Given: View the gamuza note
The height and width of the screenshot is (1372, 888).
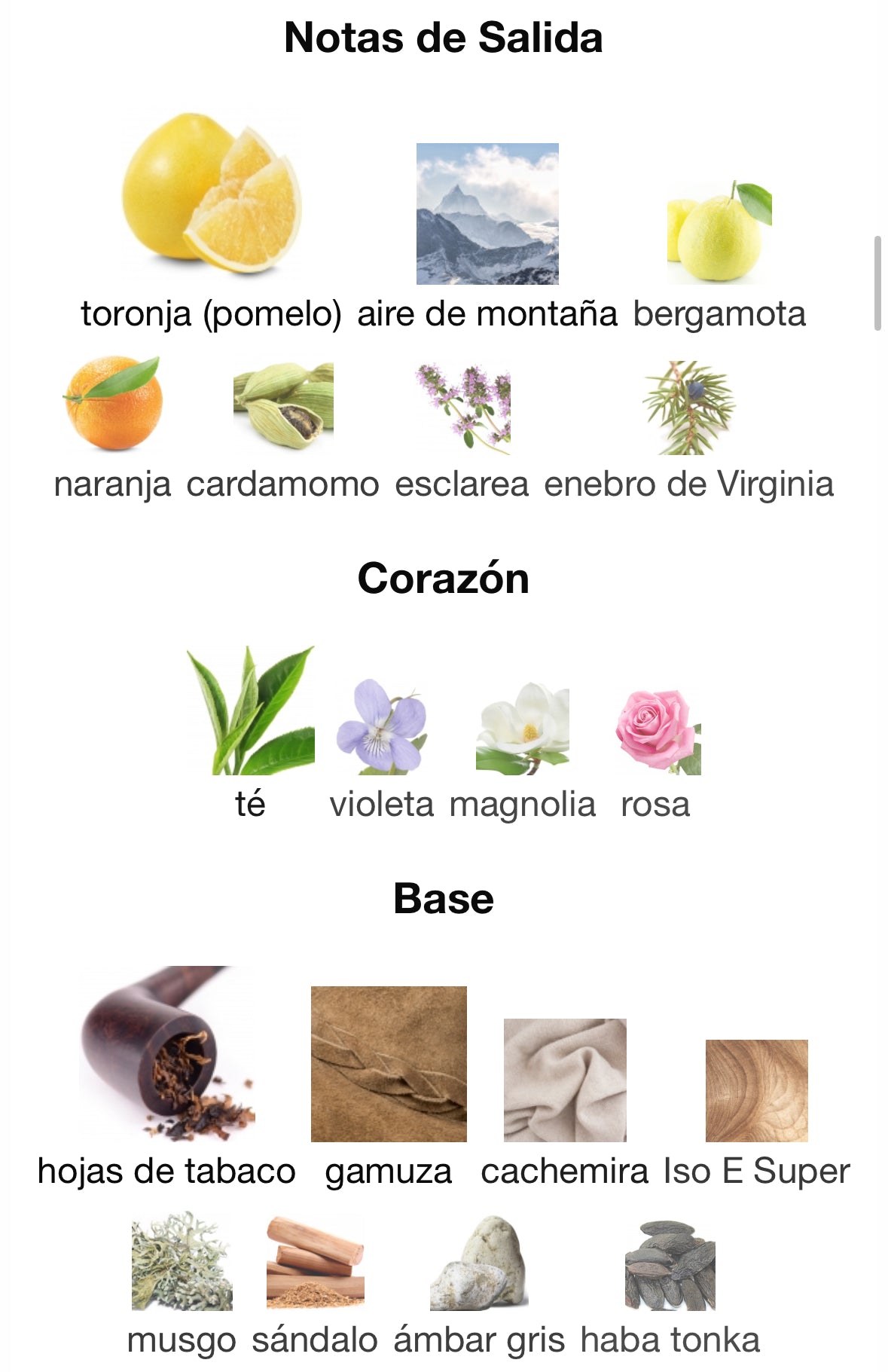Looking at the screenshot, I should (x=389, y=1064).
